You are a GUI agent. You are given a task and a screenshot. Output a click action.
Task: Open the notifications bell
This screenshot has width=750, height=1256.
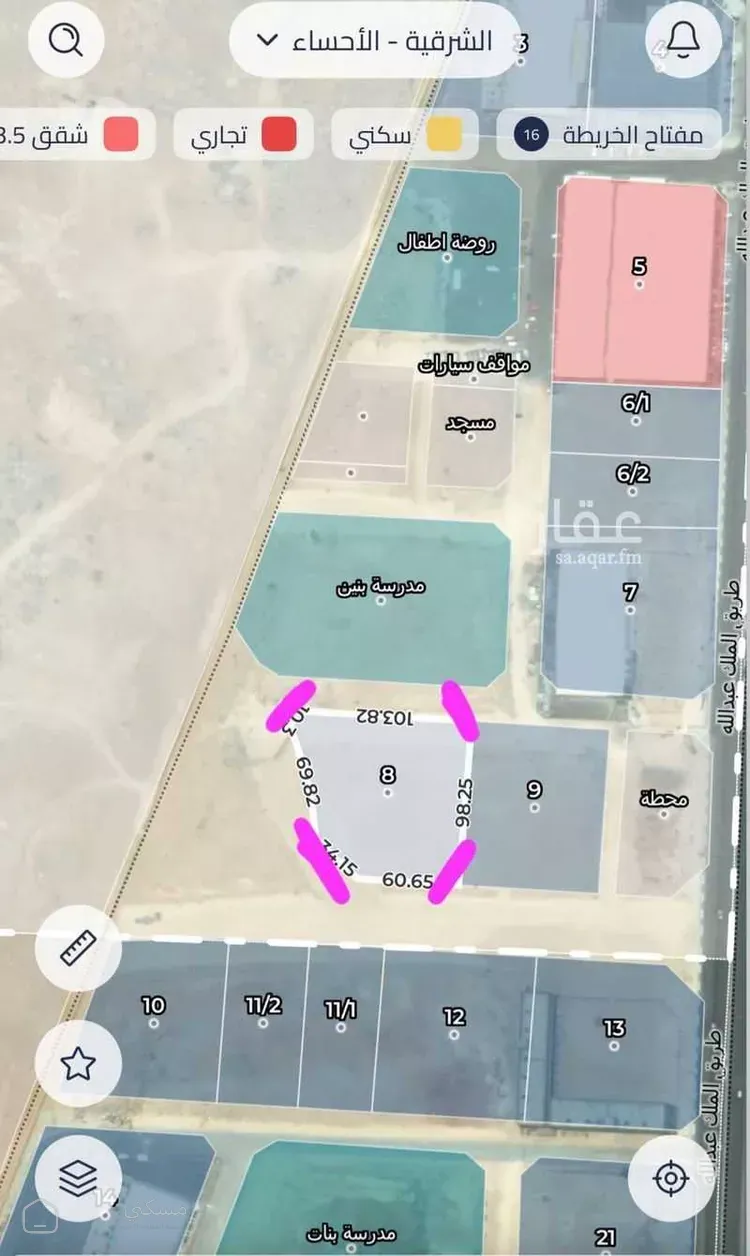(x=684, y=41)
